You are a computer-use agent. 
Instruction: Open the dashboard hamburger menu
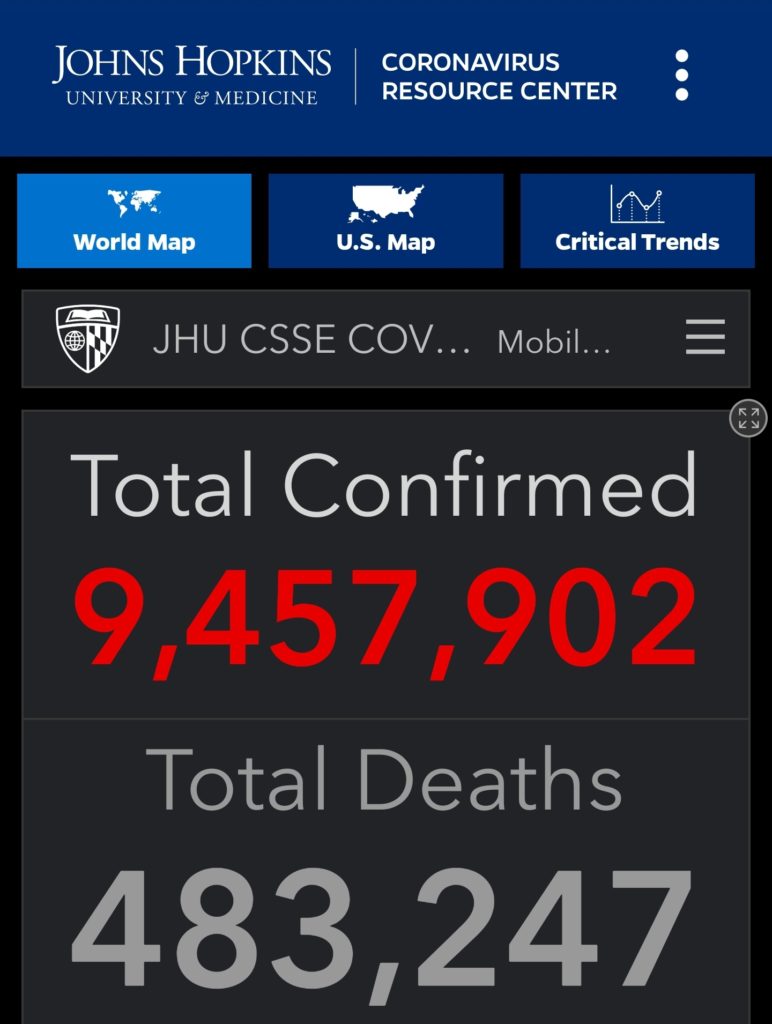tap(705, 337)
